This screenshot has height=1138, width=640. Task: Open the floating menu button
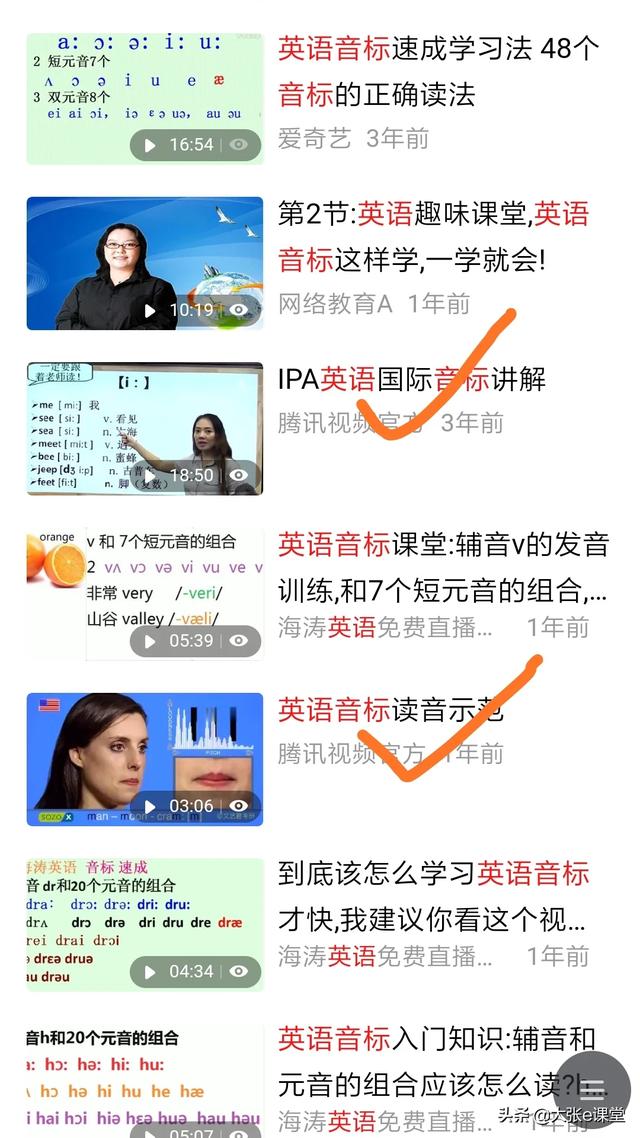pyautogui.click(x=593, y=1089)
